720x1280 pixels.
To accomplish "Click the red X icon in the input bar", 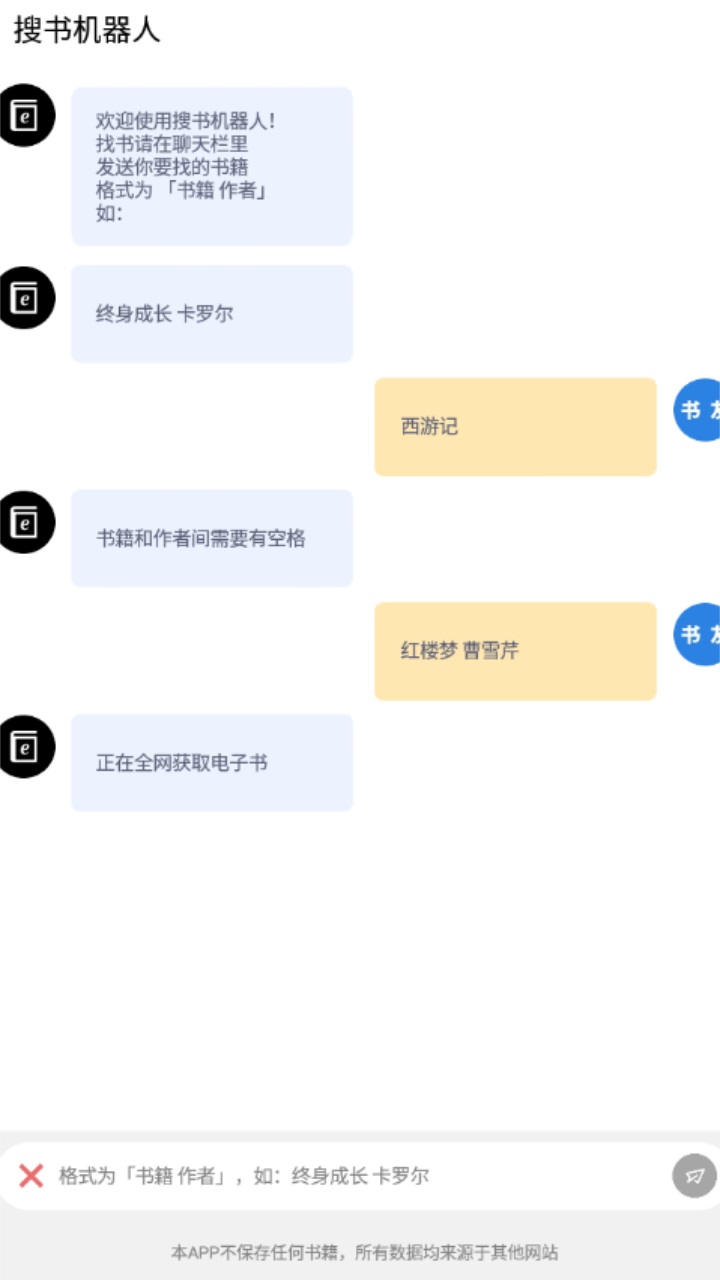I will click(x=33, y=1177).
